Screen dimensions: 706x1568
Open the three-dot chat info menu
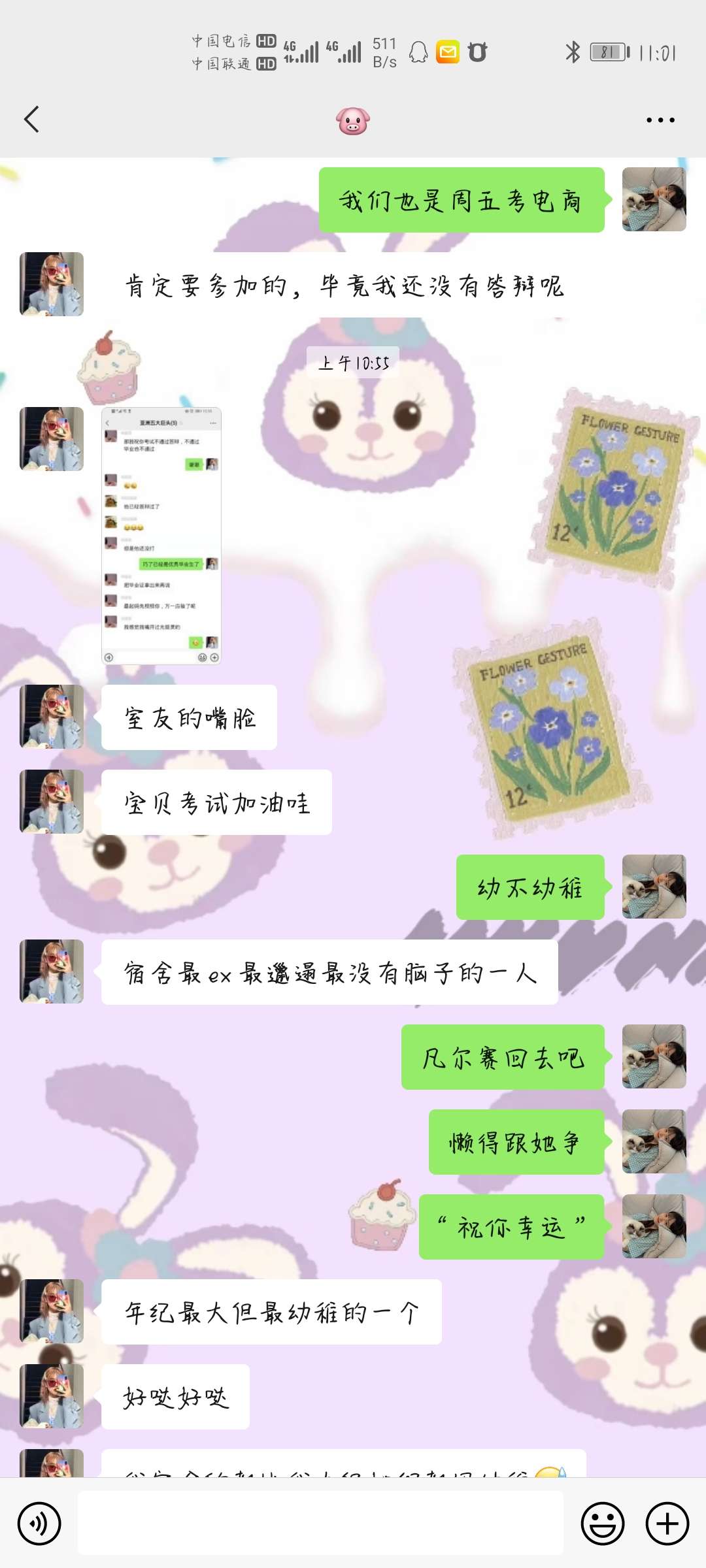(x=660, y=120)
